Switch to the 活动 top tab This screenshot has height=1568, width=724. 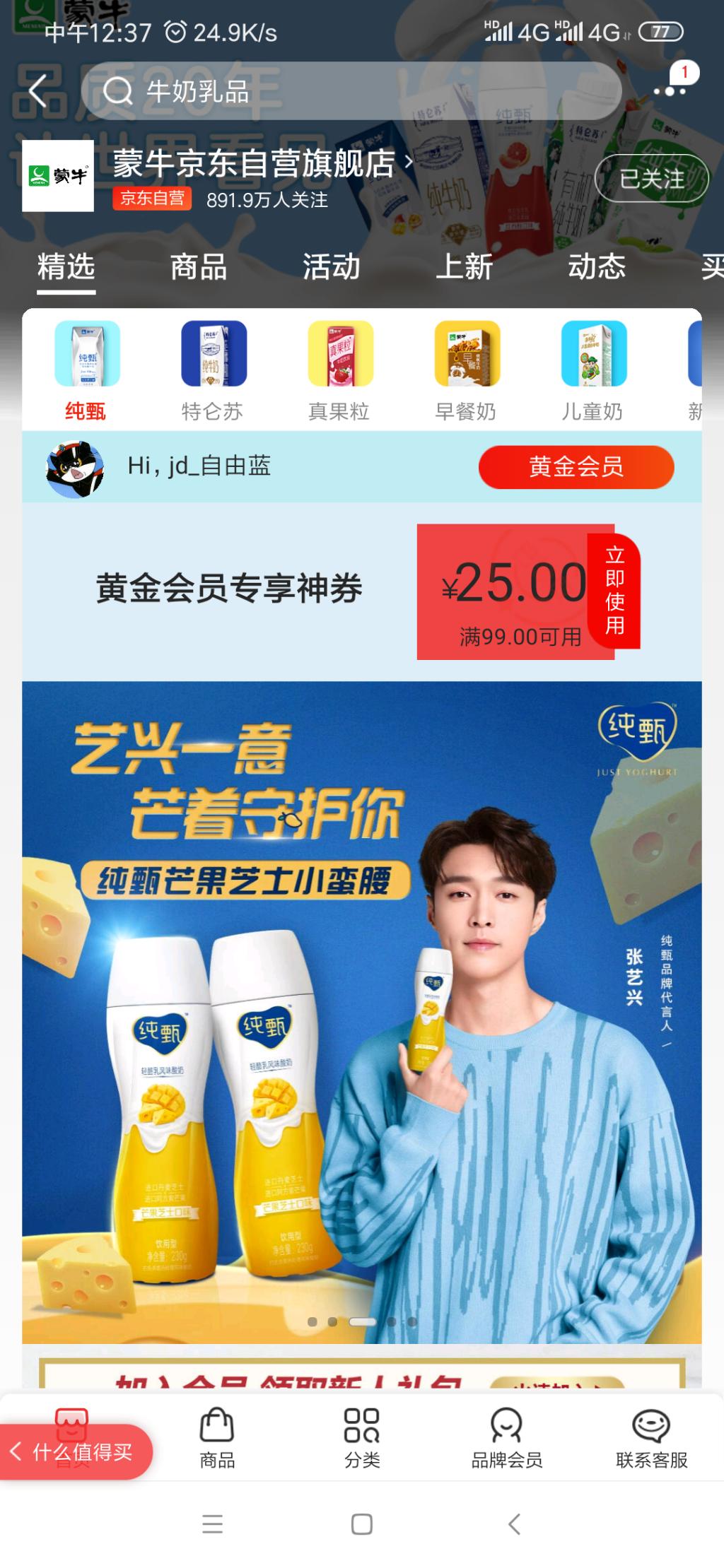coord(331,267)
